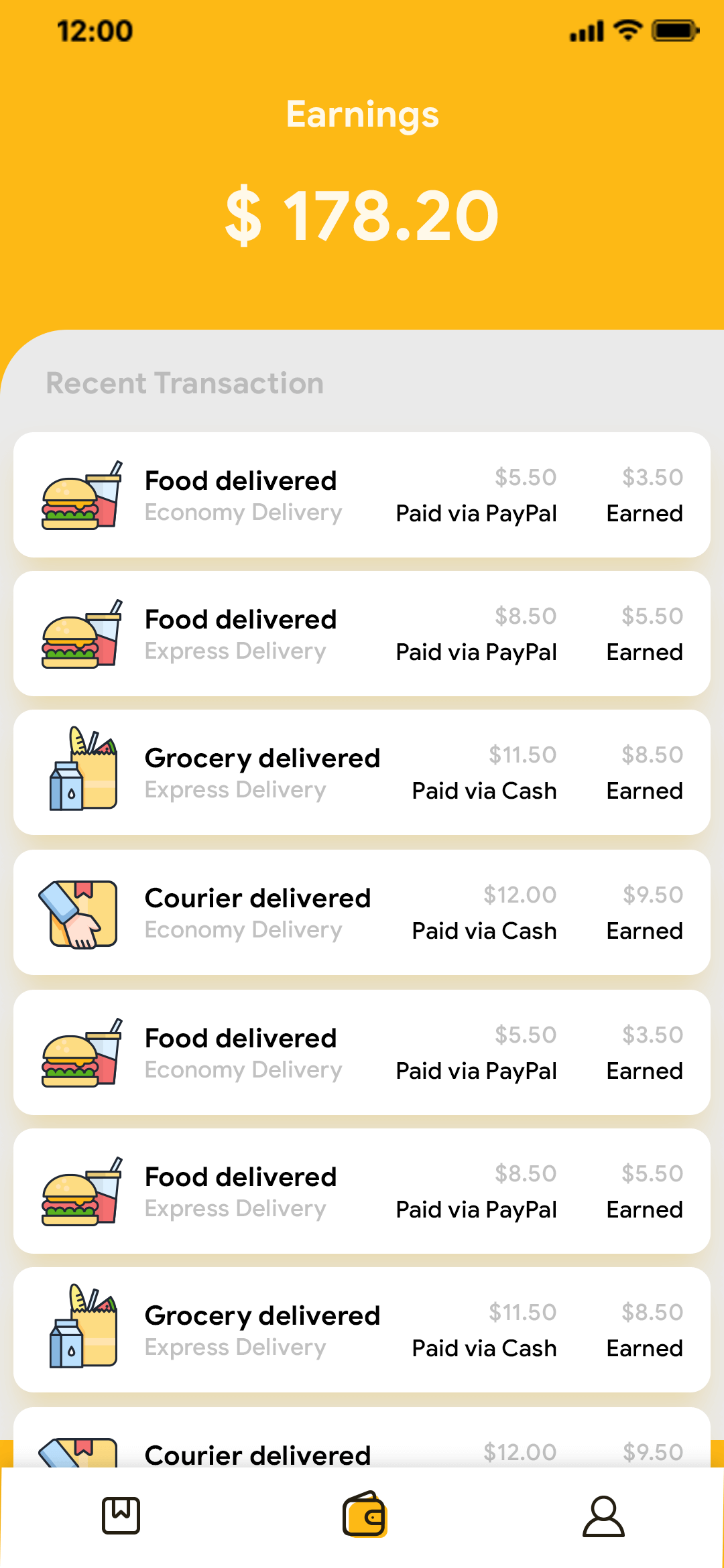Open the Grocery delivered Express Delivery entry

(x=362, y=772)
